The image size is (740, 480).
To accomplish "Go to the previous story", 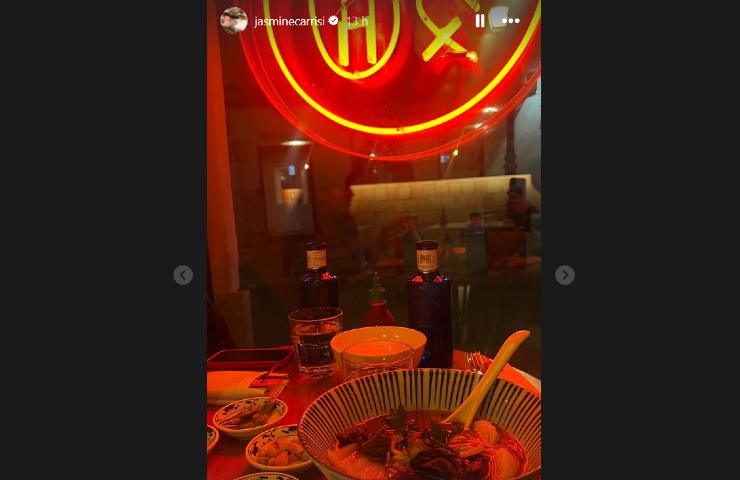I will (183, 275).
